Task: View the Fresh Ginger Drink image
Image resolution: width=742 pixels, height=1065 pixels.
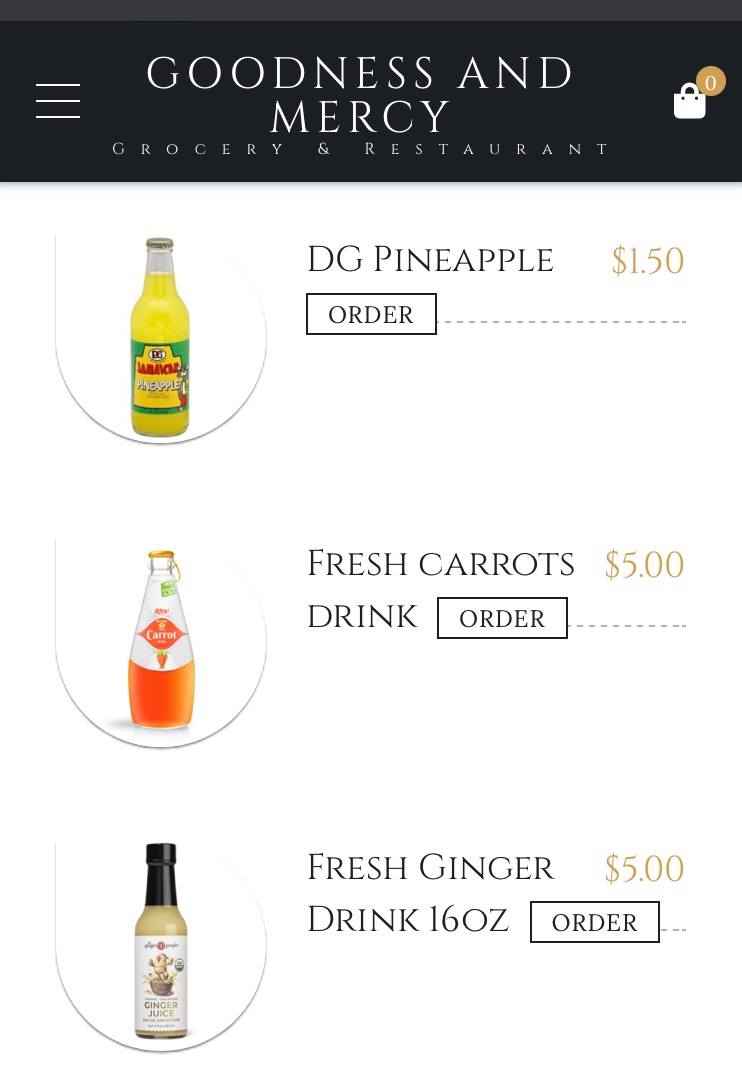Action: coord(161,944)
